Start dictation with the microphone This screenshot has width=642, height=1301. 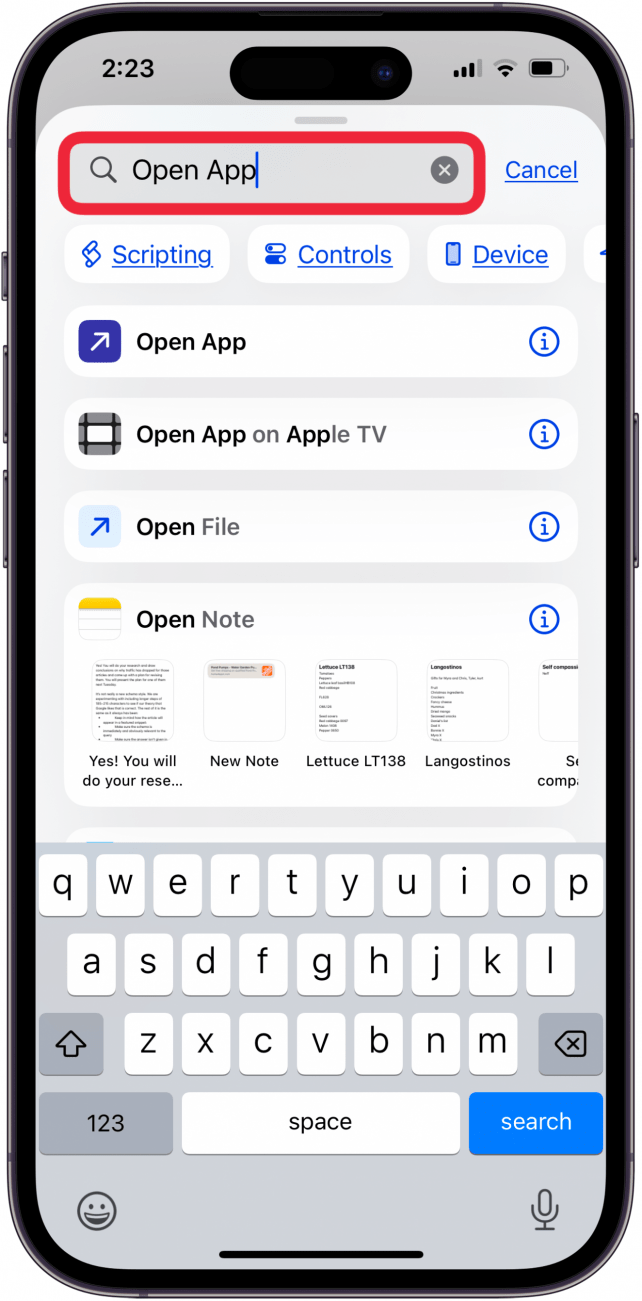point(544,1211)
